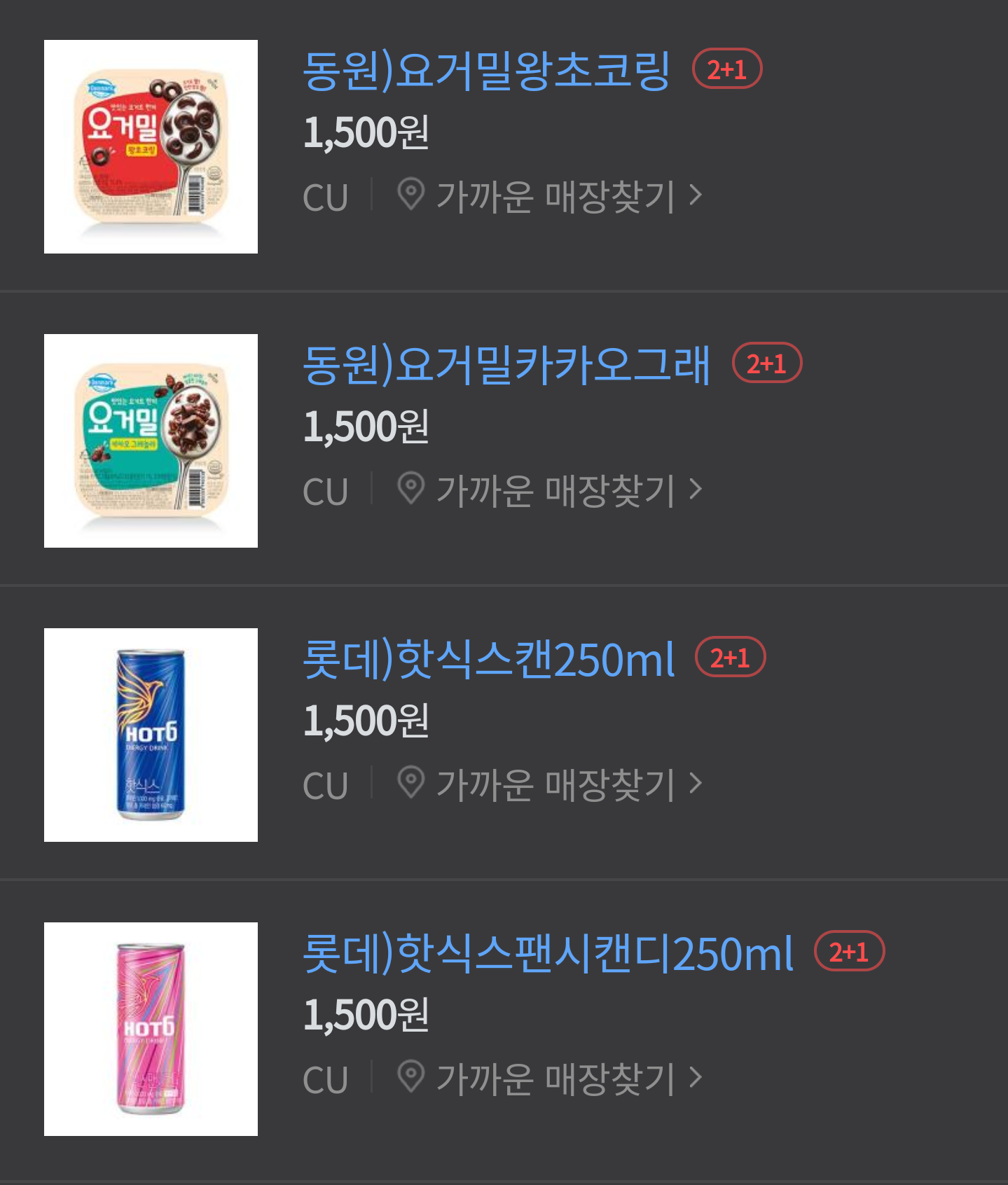The width and height of the screenshot is (1008, 1185).
Task: Tap the blue HOT6 can image
Action: [x=151, y=735]
